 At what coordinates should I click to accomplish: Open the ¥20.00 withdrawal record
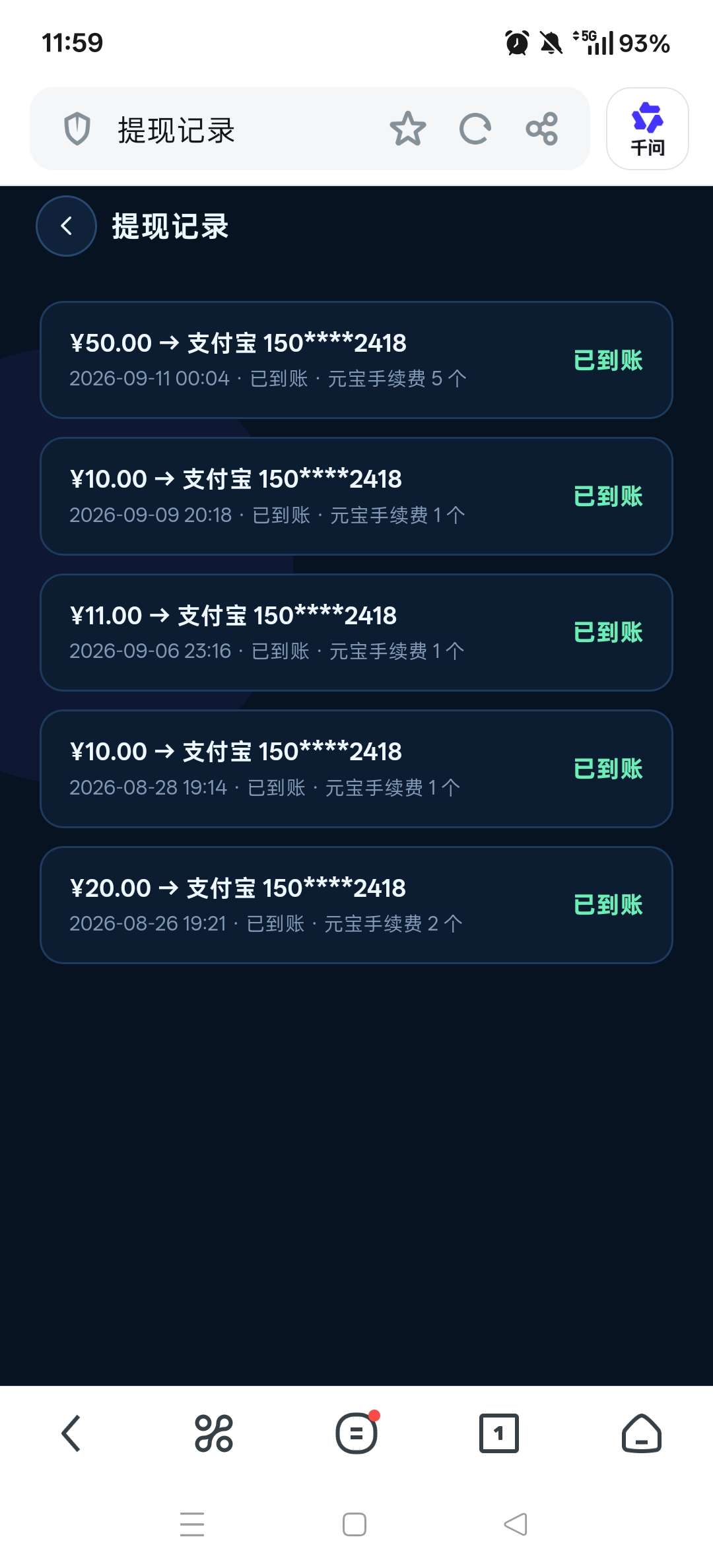[x=356, y=905]
